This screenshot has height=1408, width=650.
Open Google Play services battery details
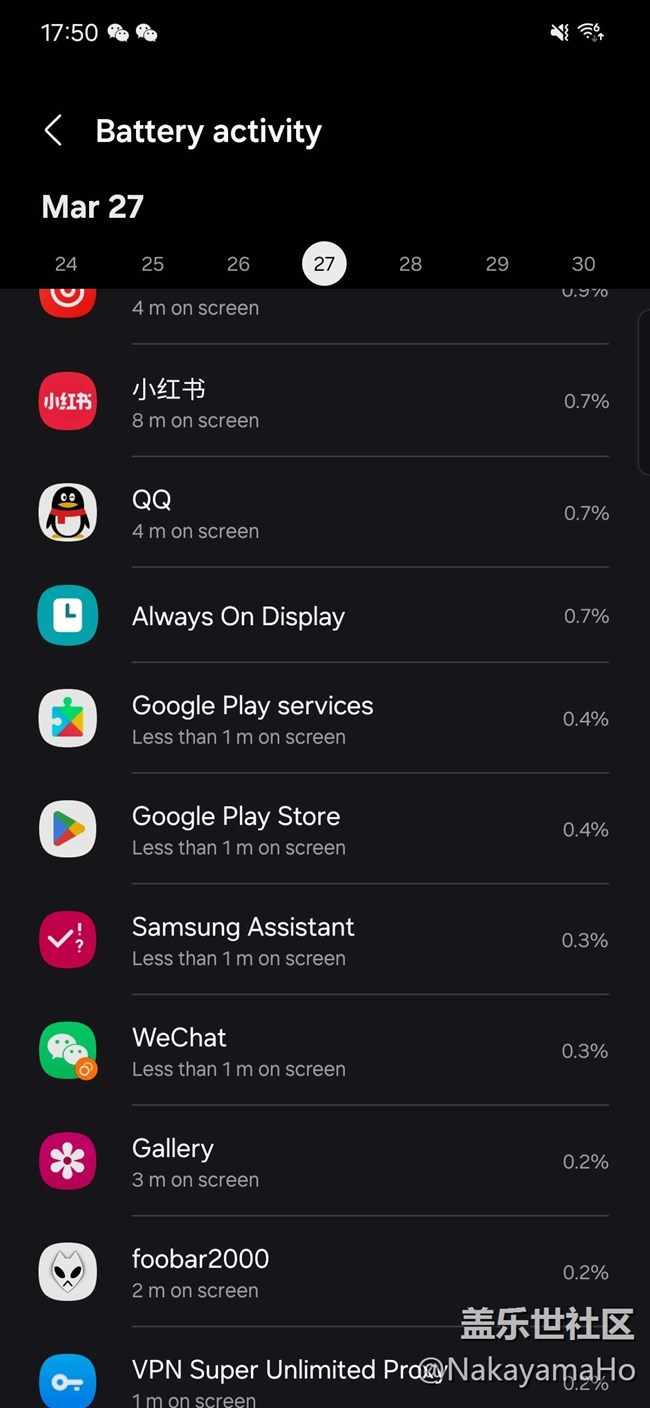[x=325, y=718]
